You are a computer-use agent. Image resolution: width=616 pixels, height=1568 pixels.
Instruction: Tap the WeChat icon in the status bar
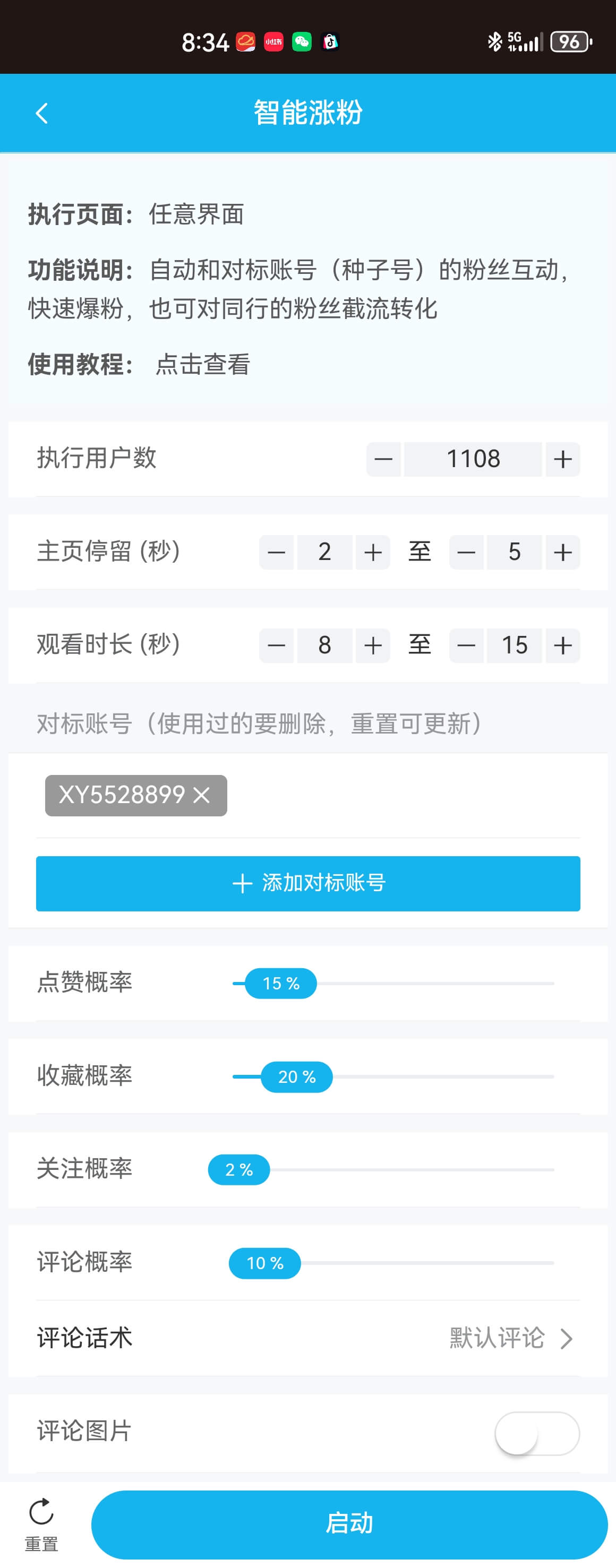click(x=301, y=42)
